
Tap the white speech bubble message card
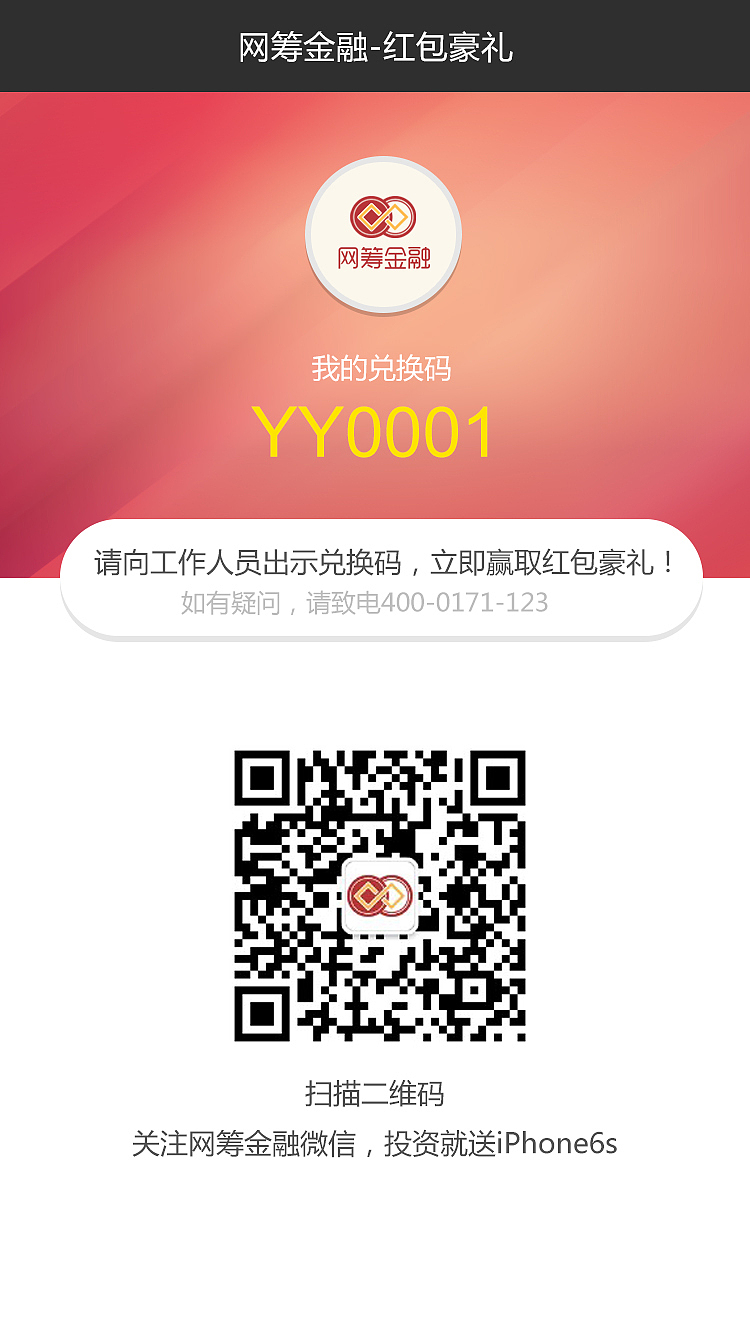[x=375, y=578]
